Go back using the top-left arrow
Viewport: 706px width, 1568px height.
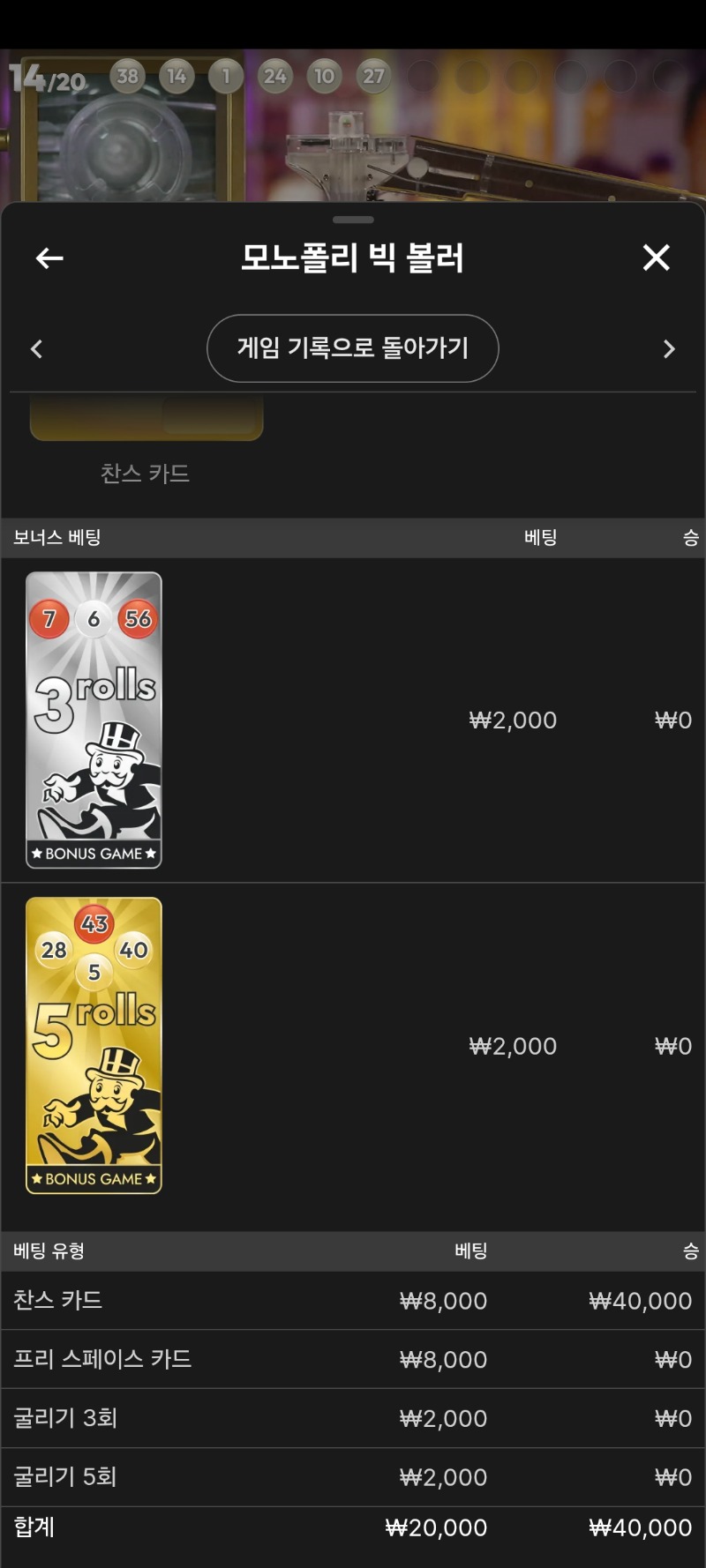click(49, 258)
